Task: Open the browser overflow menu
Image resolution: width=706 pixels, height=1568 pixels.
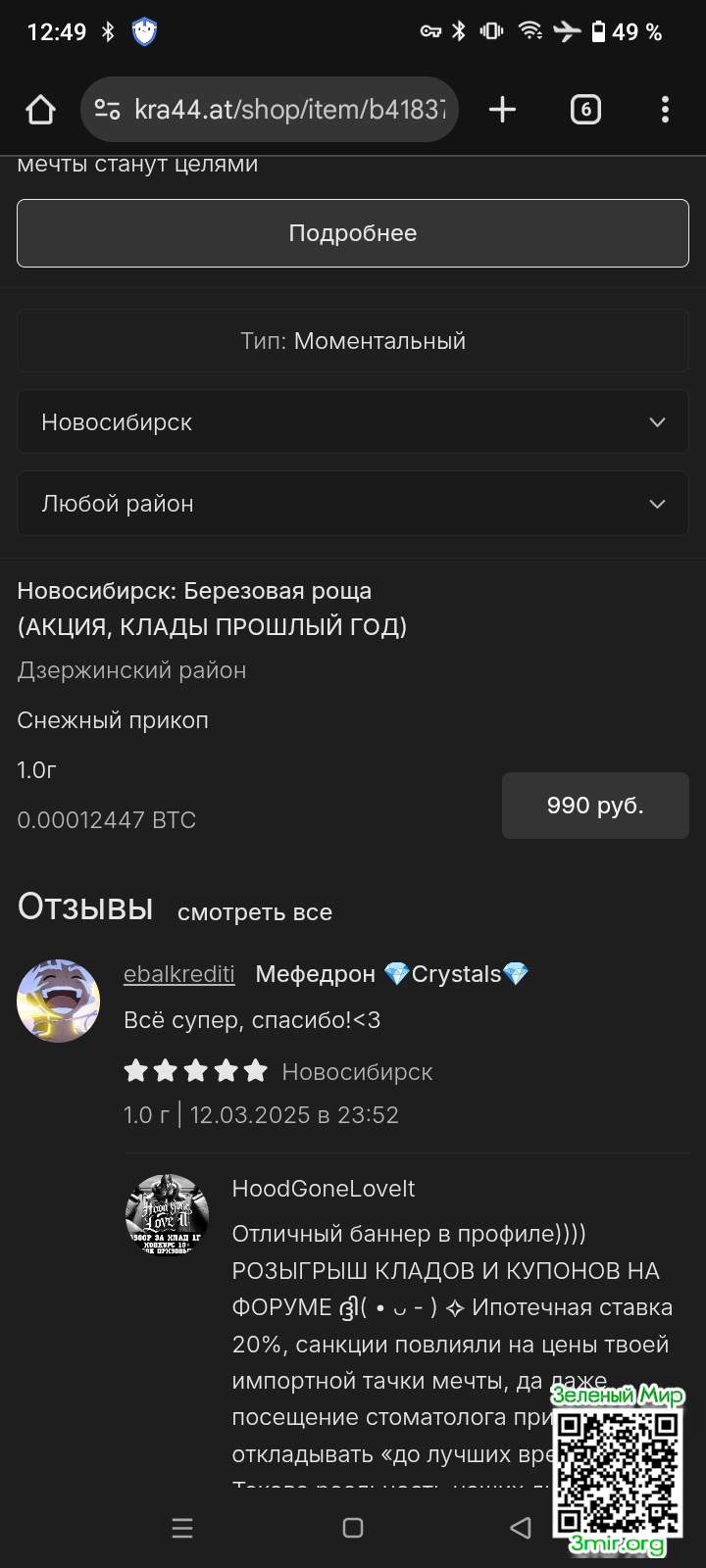Action: (665, 110)
